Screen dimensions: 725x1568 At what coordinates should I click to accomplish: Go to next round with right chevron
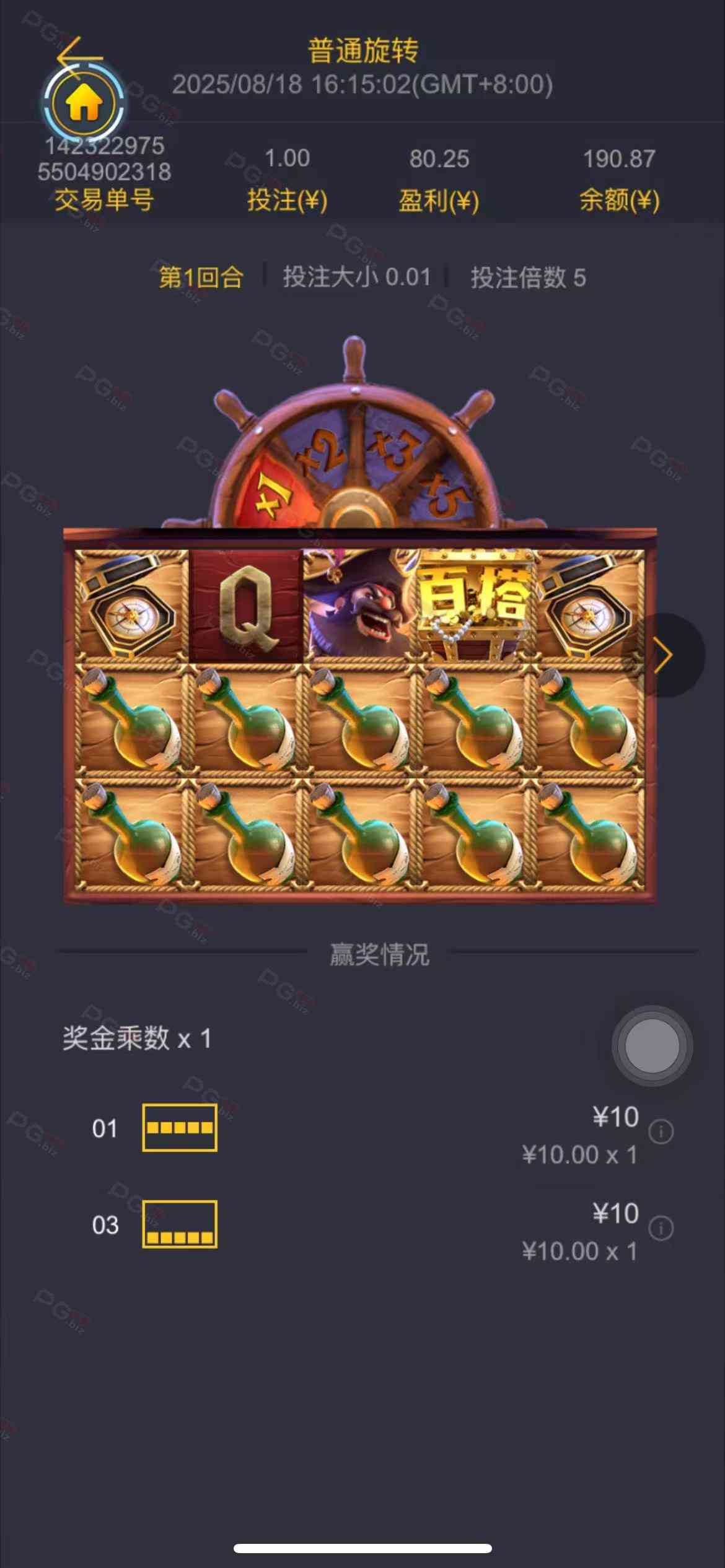[x=664, y=655]
